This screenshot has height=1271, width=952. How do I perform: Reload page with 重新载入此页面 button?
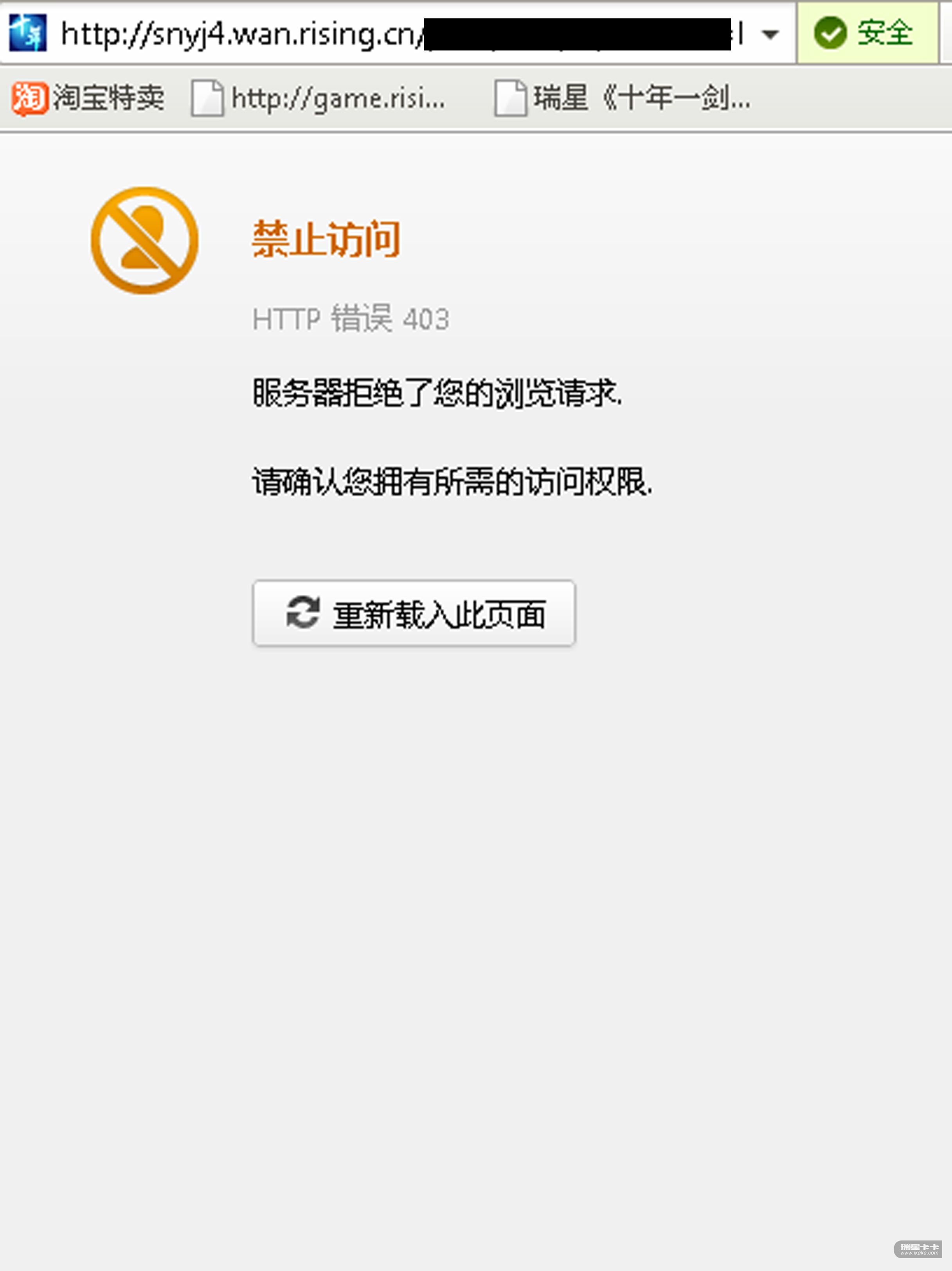tap(414, 614)
